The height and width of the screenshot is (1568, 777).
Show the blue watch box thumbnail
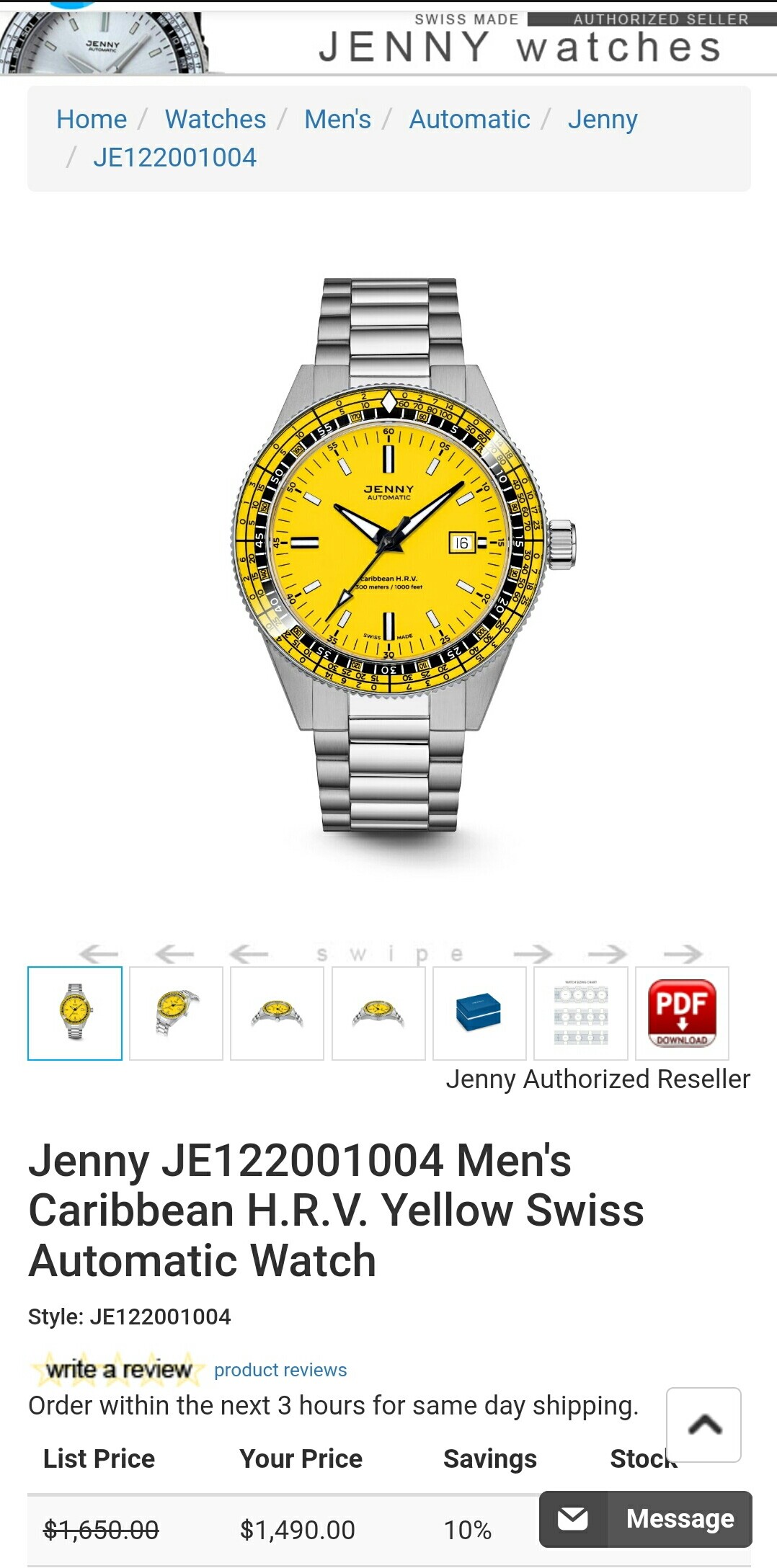coord(479,1013)
